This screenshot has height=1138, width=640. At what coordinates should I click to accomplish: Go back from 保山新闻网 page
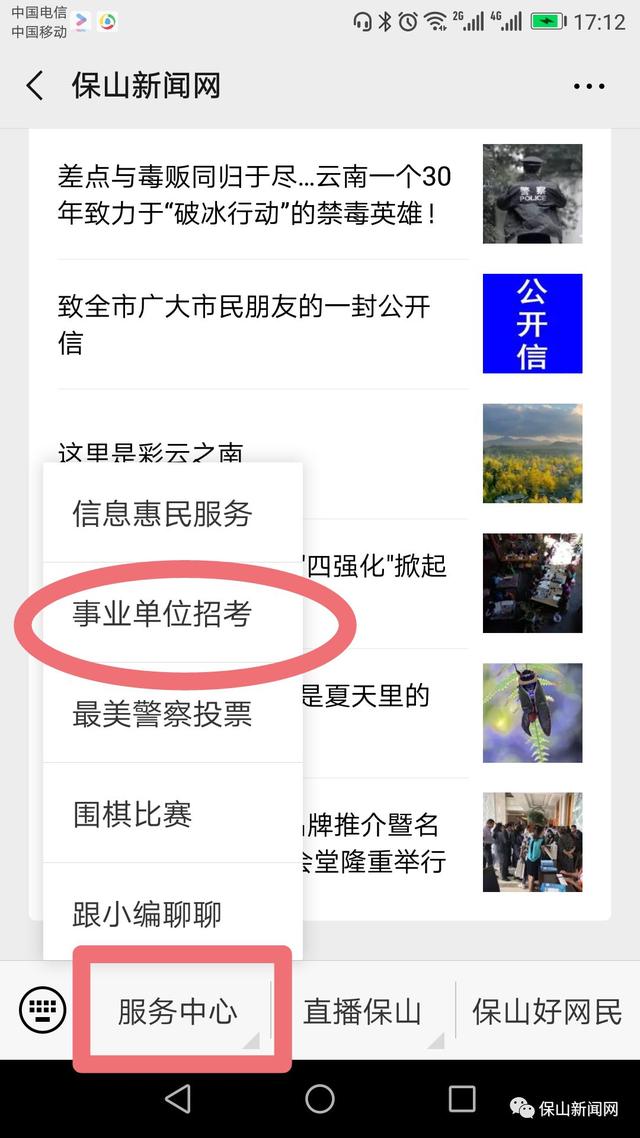(35, 86)
